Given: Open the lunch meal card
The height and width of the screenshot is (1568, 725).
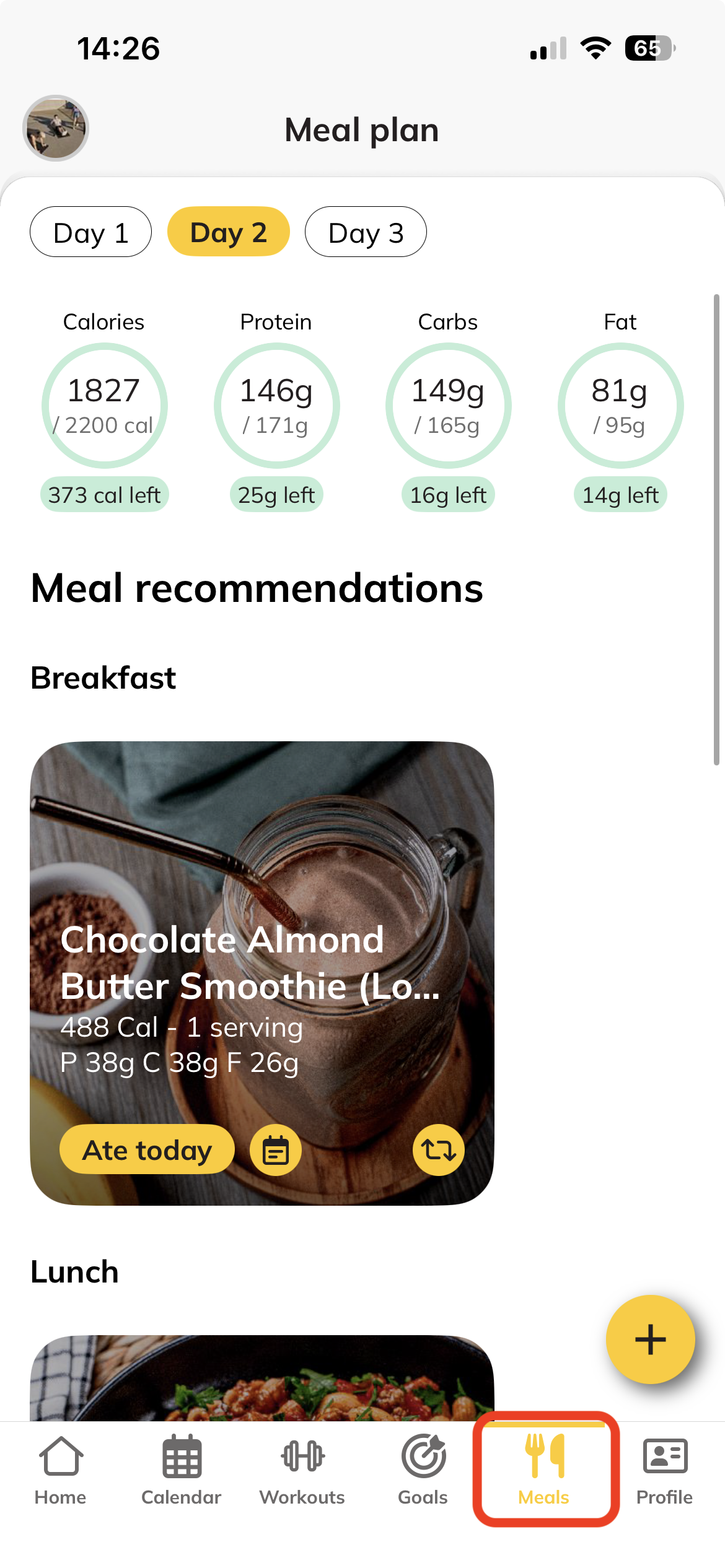Looking at the screenshot, I should (261, 1378).
